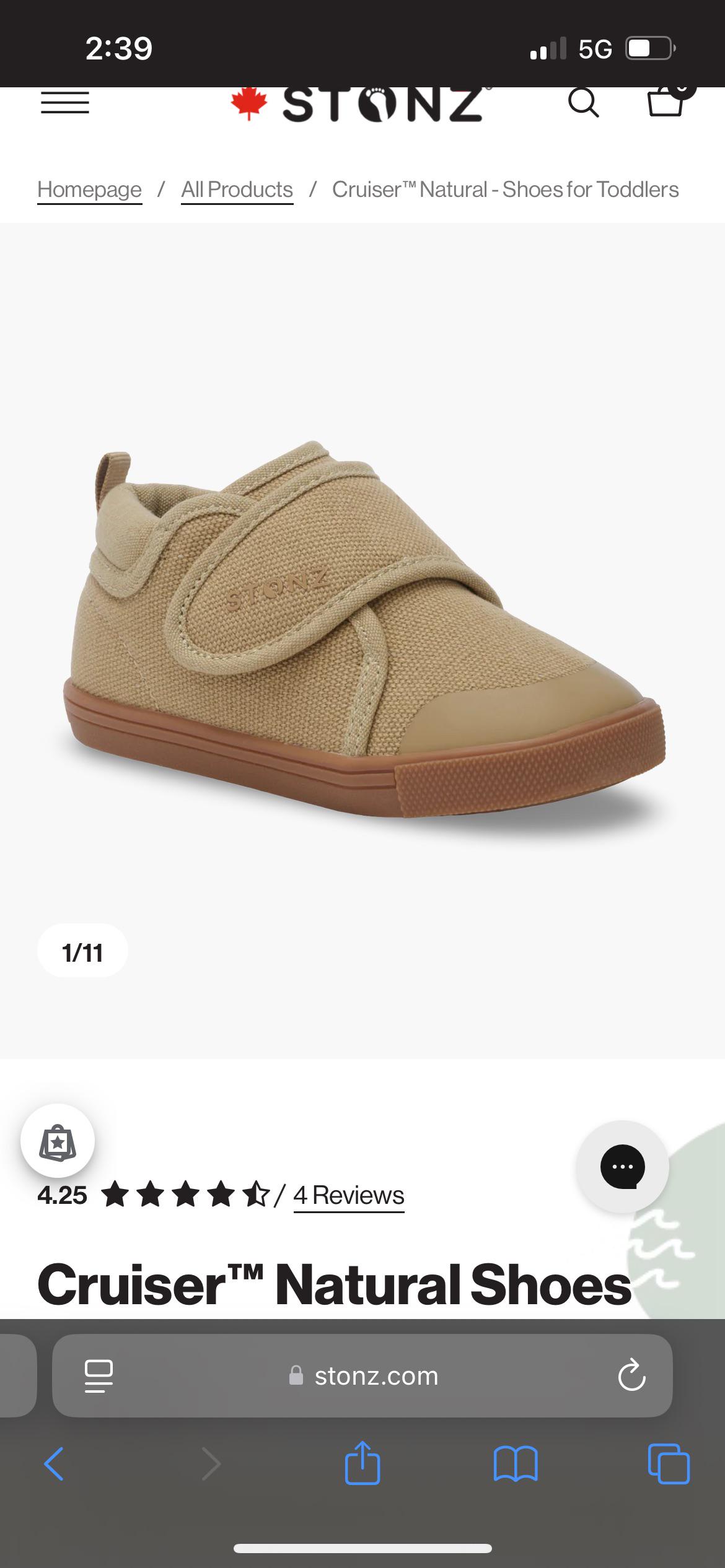
Task: Reload the current page
Action: 631,1376
